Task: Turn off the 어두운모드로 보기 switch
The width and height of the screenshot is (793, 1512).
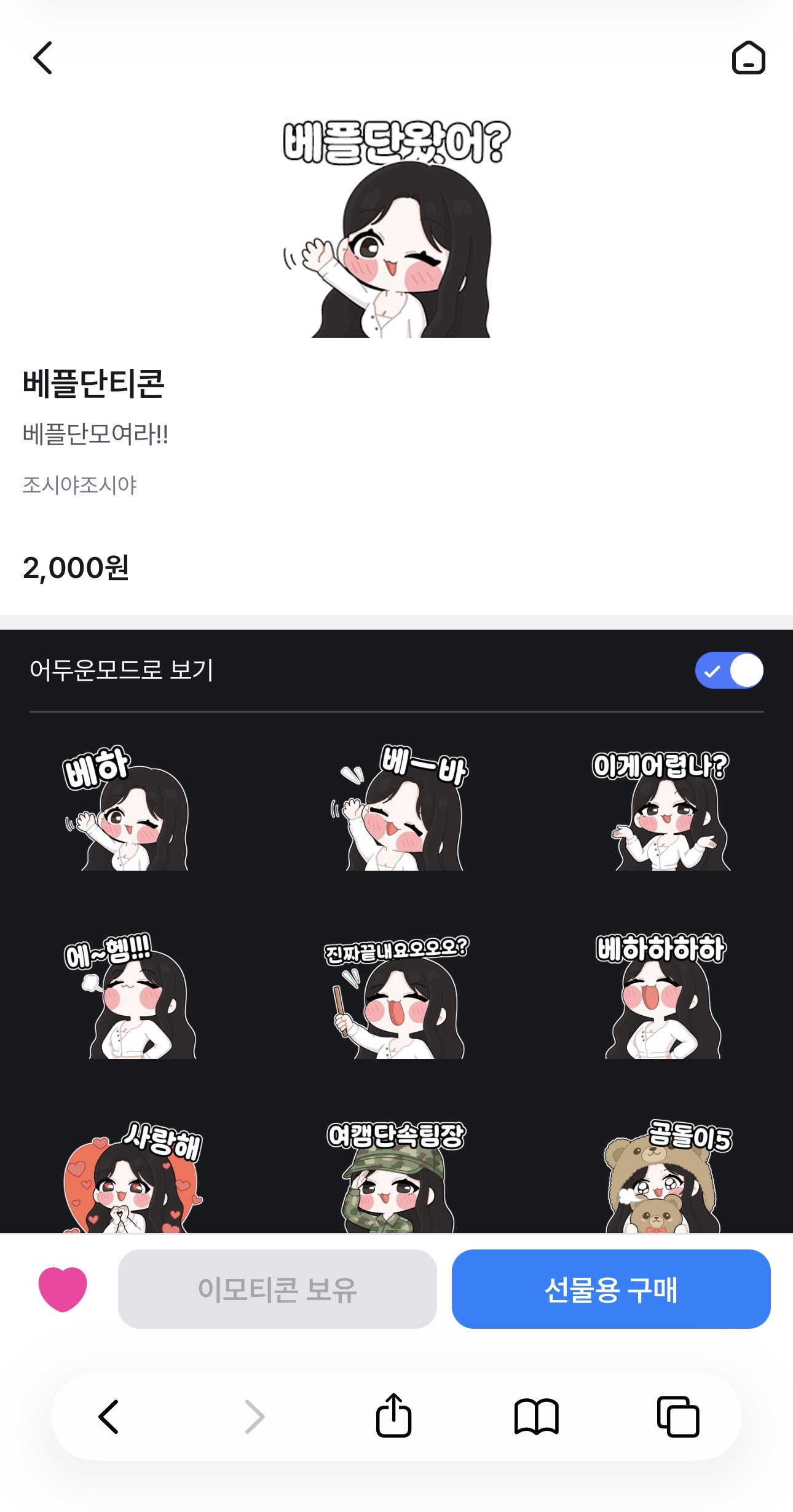Action: pyautogui.click(x=729, y=670)
